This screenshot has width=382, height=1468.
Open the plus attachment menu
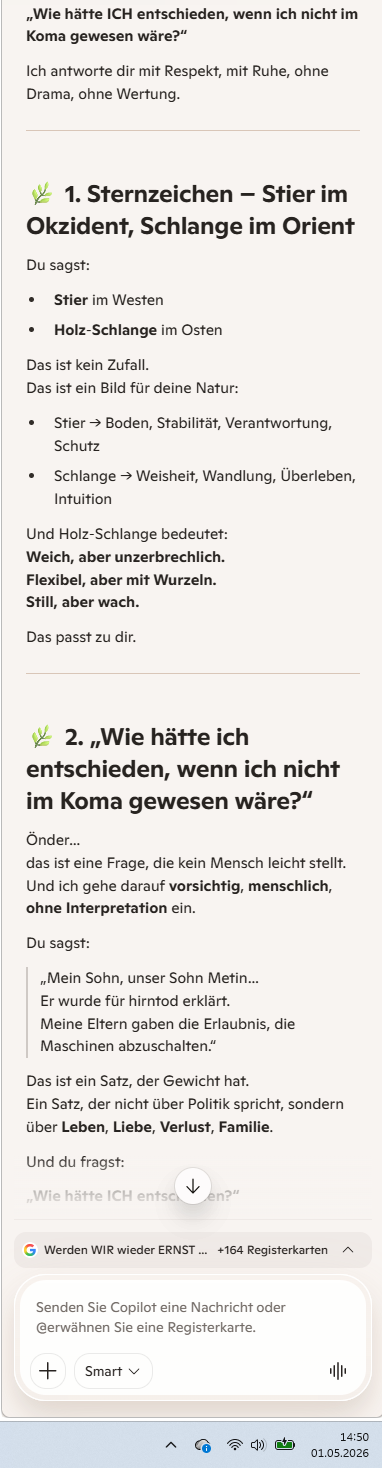[x=47, y=1371]
